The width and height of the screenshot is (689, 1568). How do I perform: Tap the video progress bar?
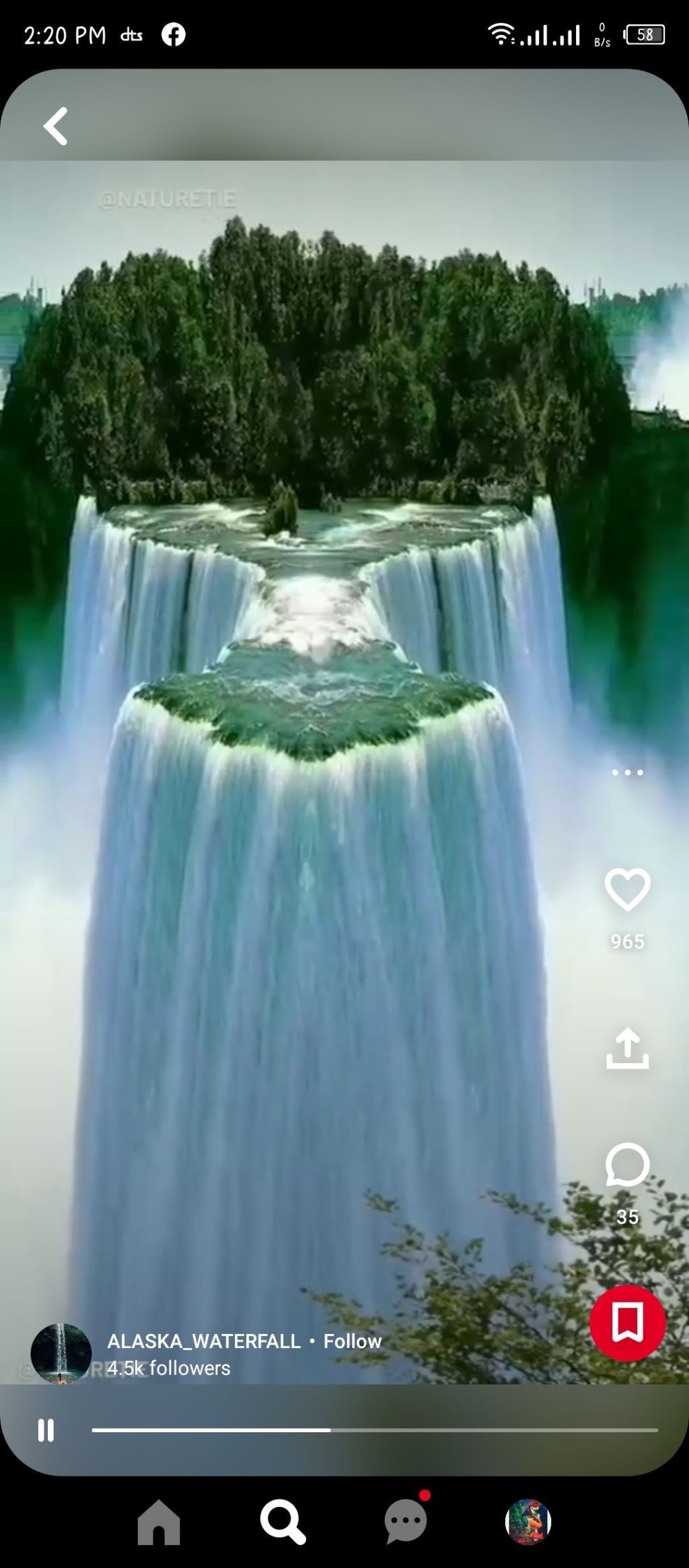click(374, 1430)
